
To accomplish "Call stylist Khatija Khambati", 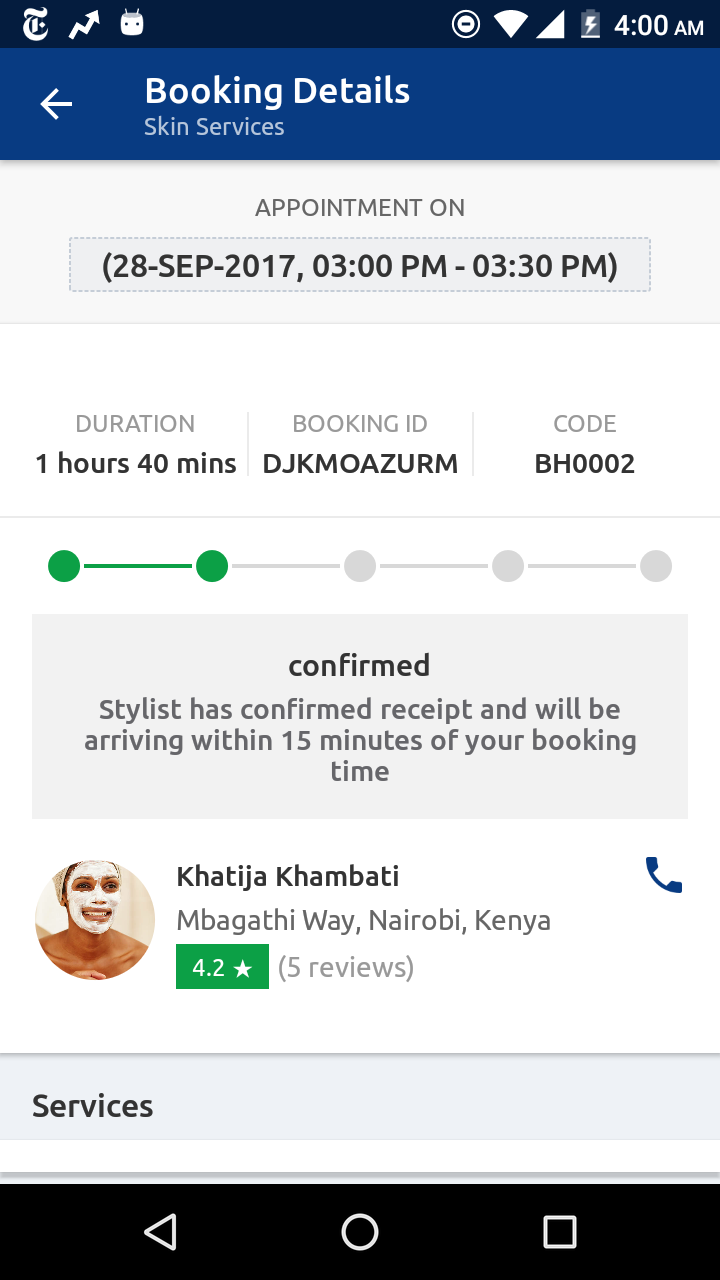I will coord(663,875).
